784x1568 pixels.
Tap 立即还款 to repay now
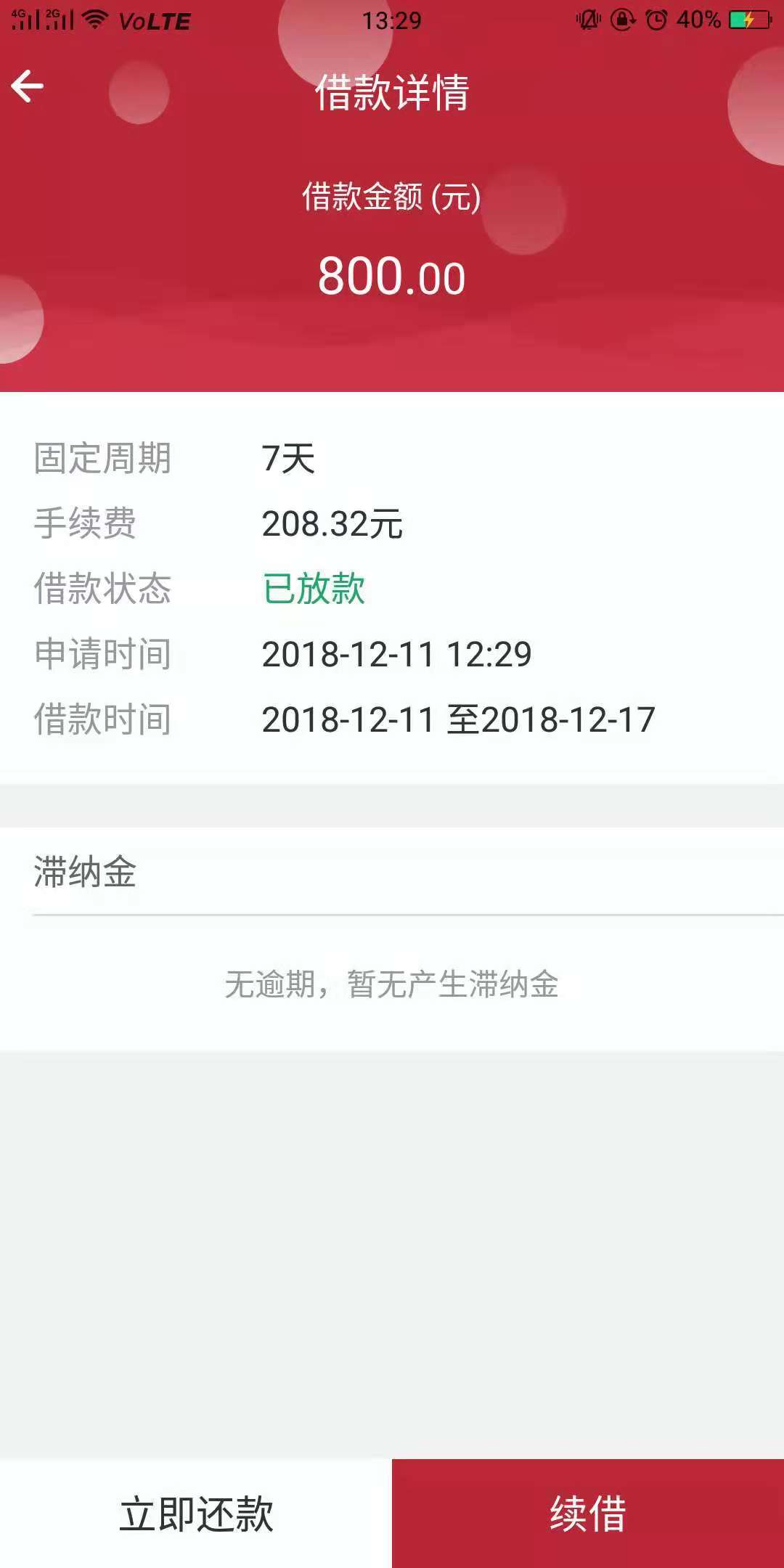pos(196,1514)
